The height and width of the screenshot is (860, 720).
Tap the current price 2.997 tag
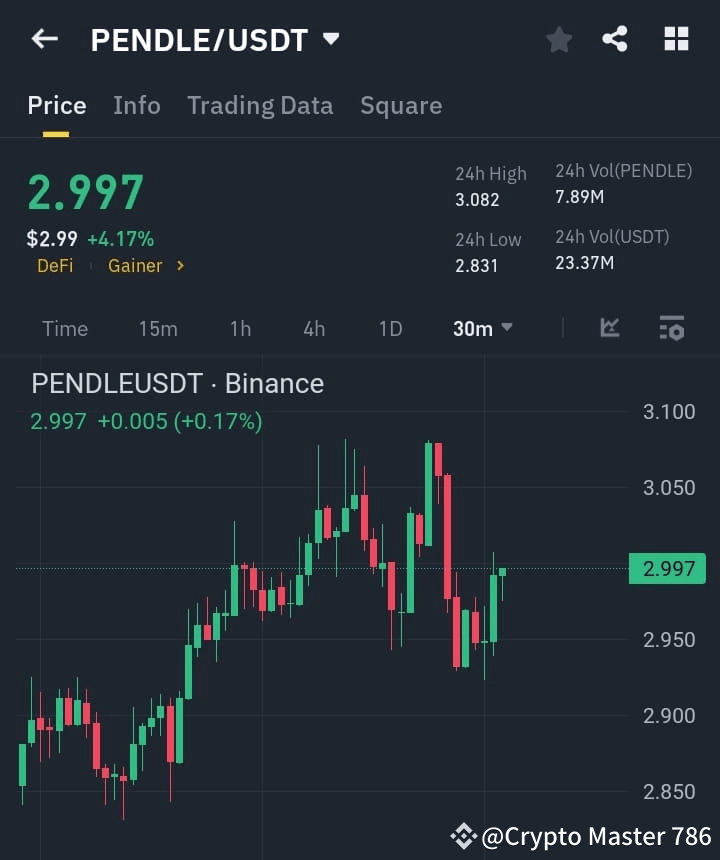tap(667, 568)
